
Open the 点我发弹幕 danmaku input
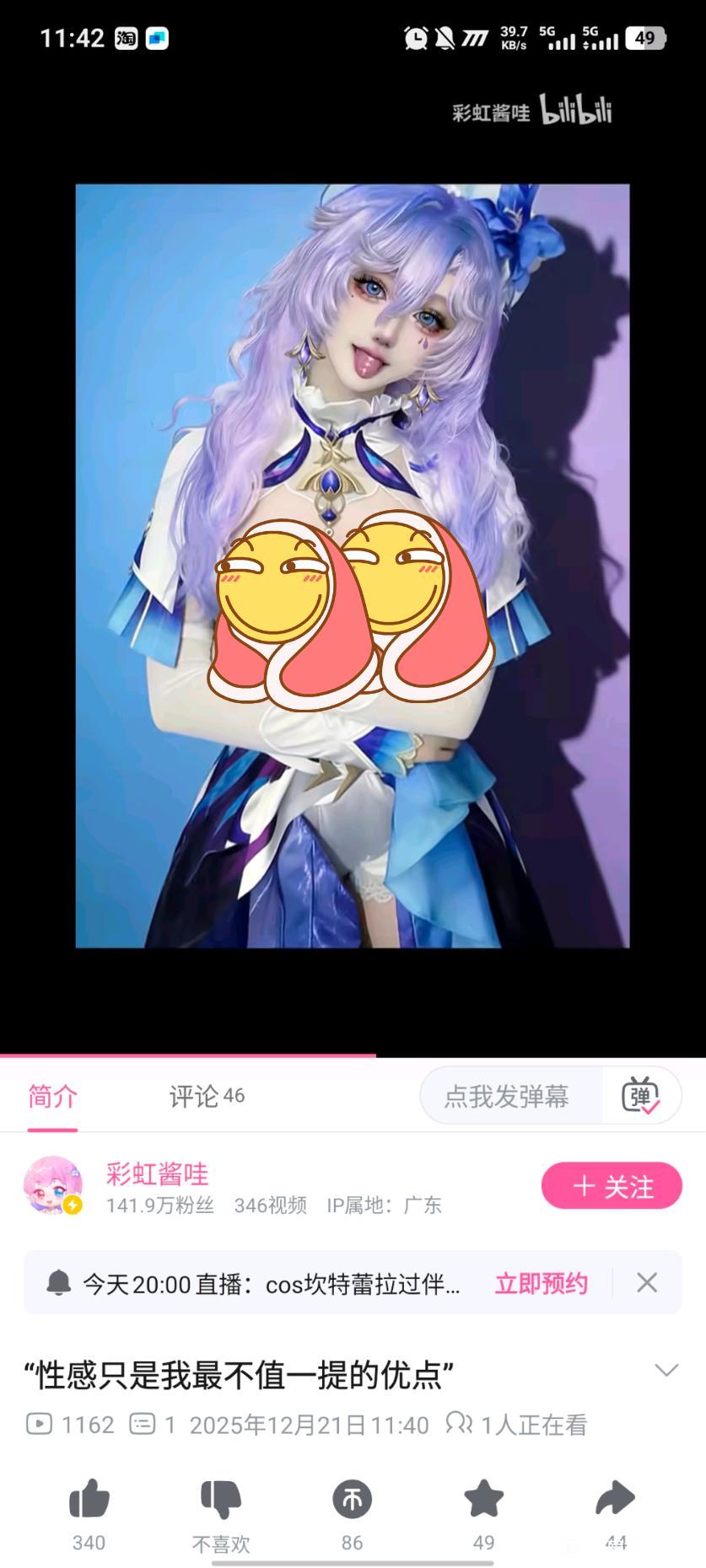[509, 1096]
